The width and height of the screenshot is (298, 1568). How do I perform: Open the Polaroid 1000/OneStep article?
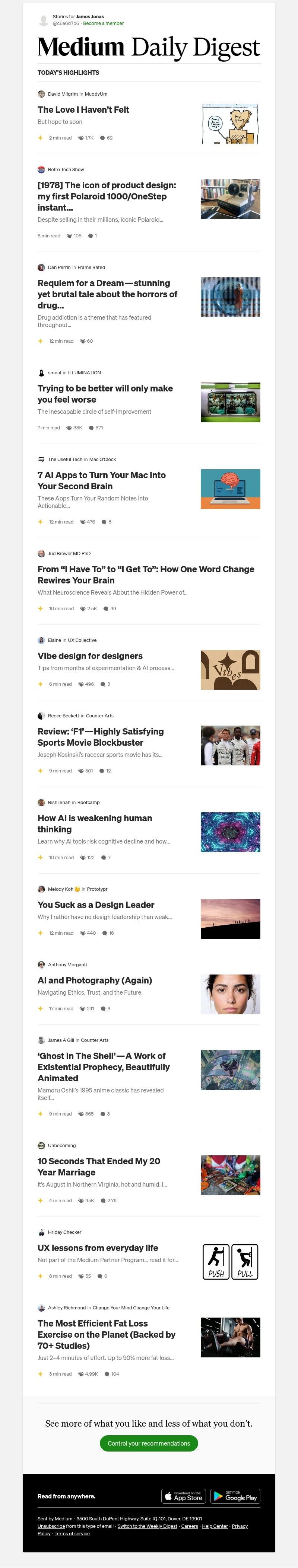pyautogui.click(x=106, y=196)
